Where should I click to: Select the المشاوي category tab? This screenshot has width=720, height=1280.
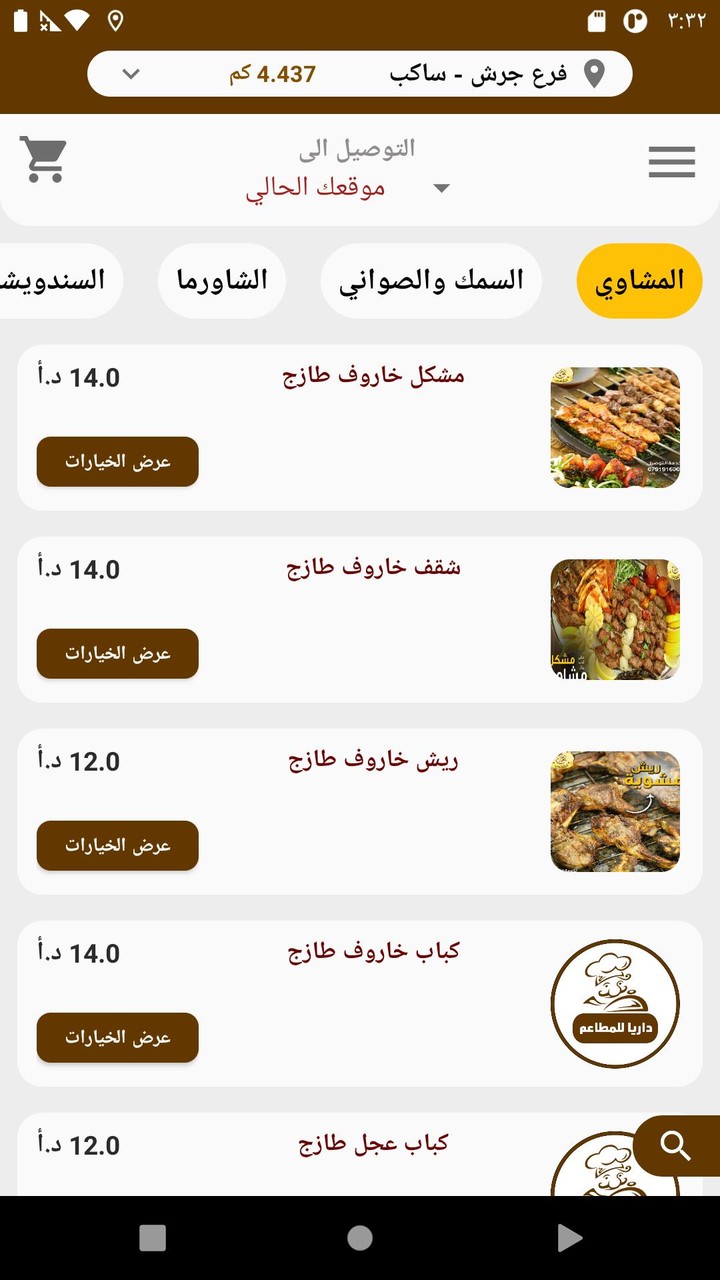(639, 281)
